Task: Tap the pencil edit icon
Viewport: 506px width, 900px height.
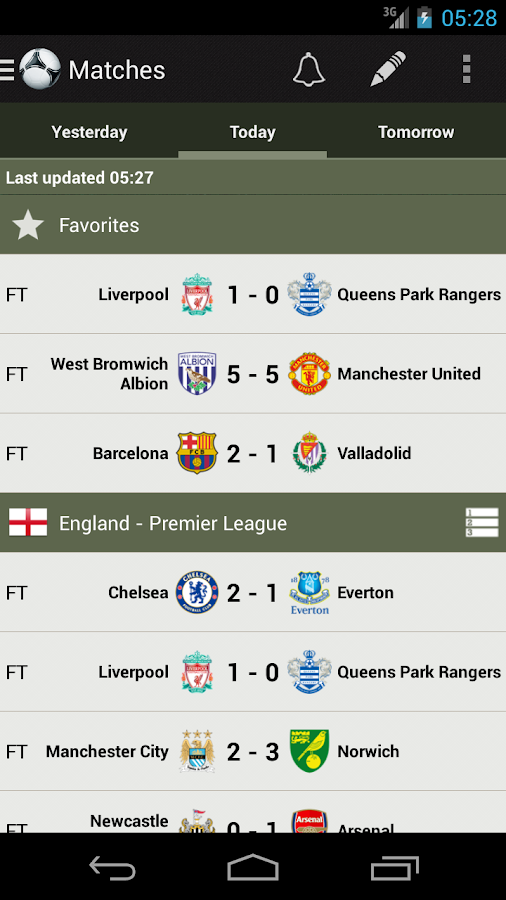Action: click(x=388, y=69)
